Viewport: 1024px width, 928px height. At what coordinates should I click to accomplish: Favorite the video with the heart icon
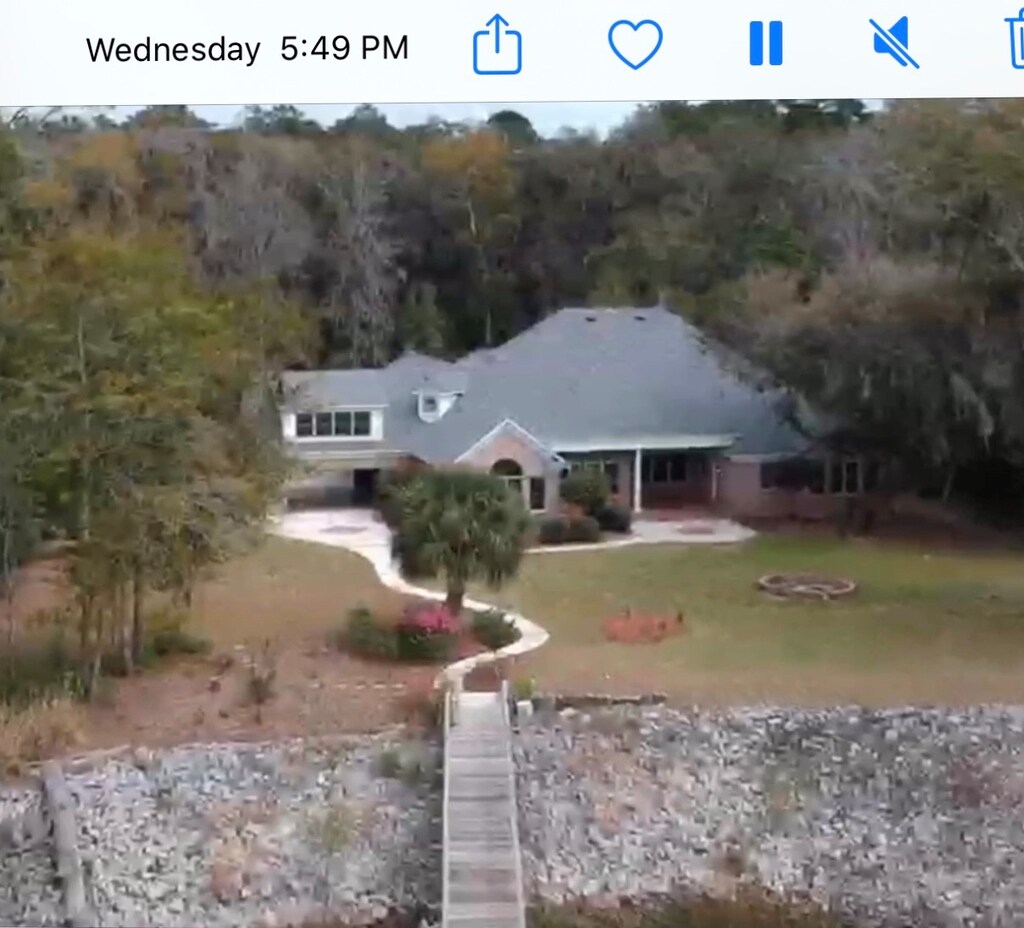tap(635, 45)
